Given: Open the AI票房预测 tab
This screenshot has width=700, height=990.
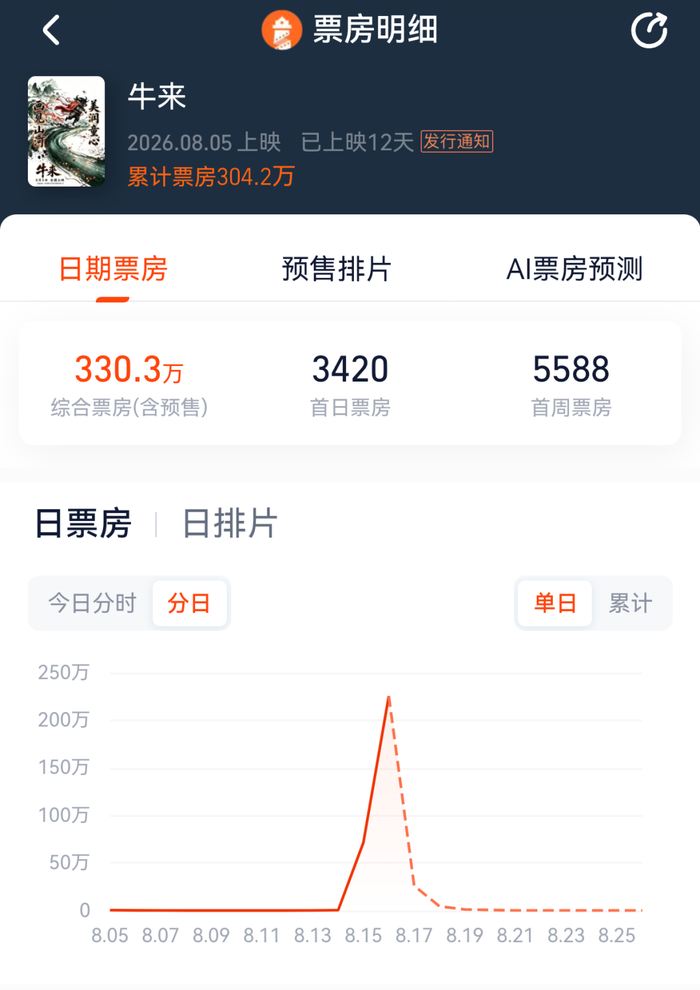Looking at the screenshot, I should pyautogui.click(x=574, y=269).
